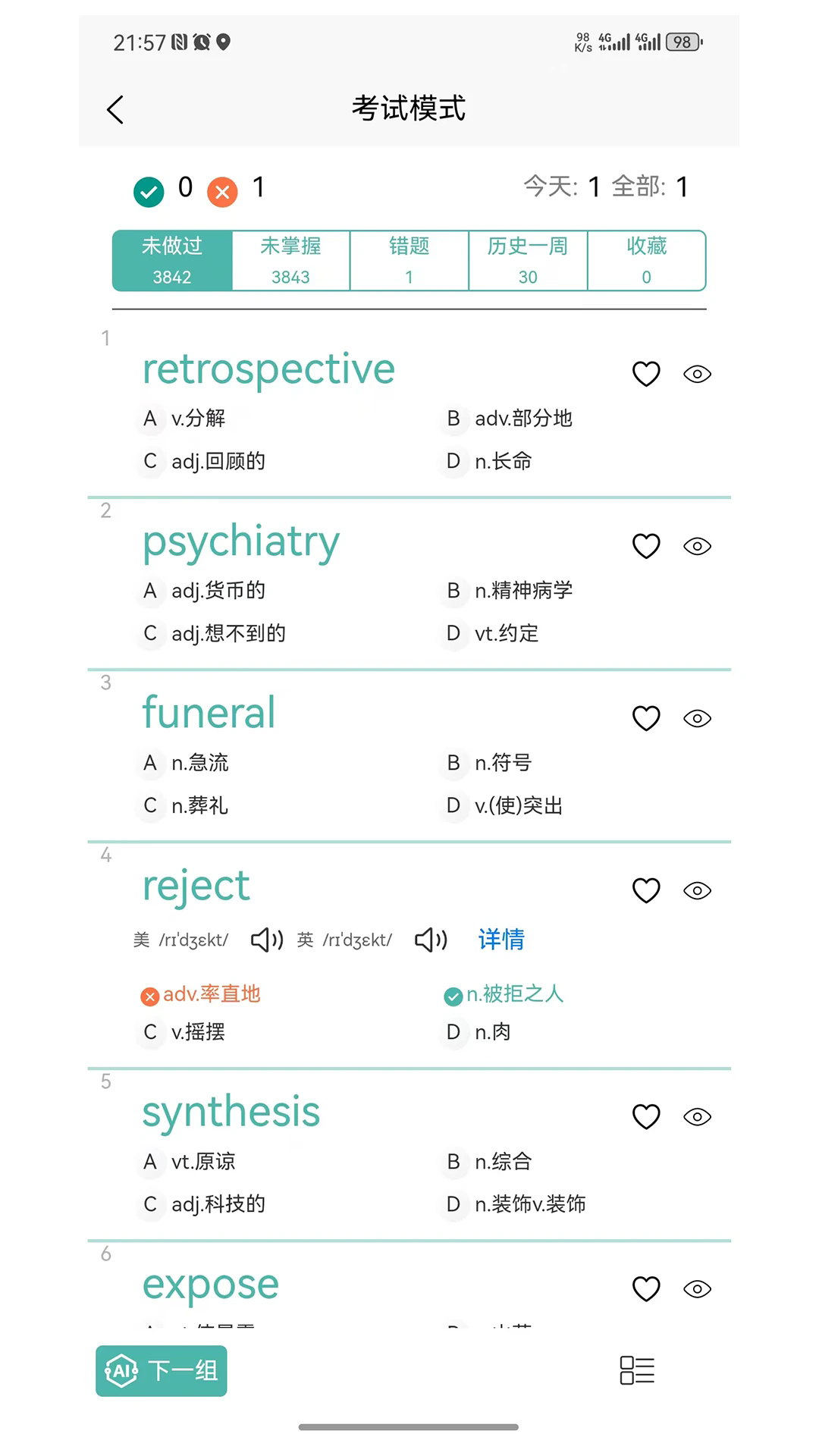Show the answer for expose
819x1456 pixels.
point(697,1288)
